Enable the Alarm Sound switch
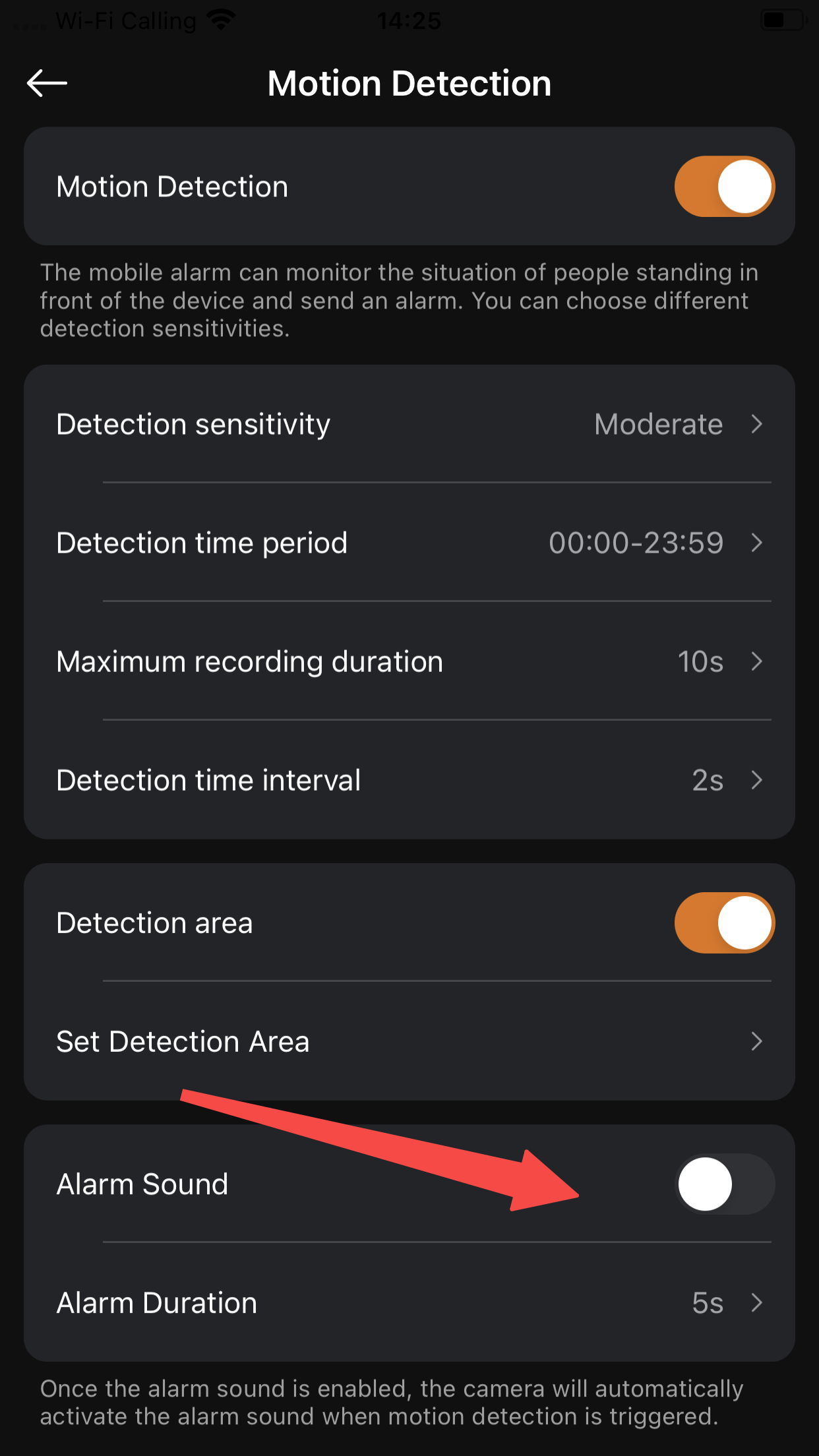 (x=724, y=1184)
